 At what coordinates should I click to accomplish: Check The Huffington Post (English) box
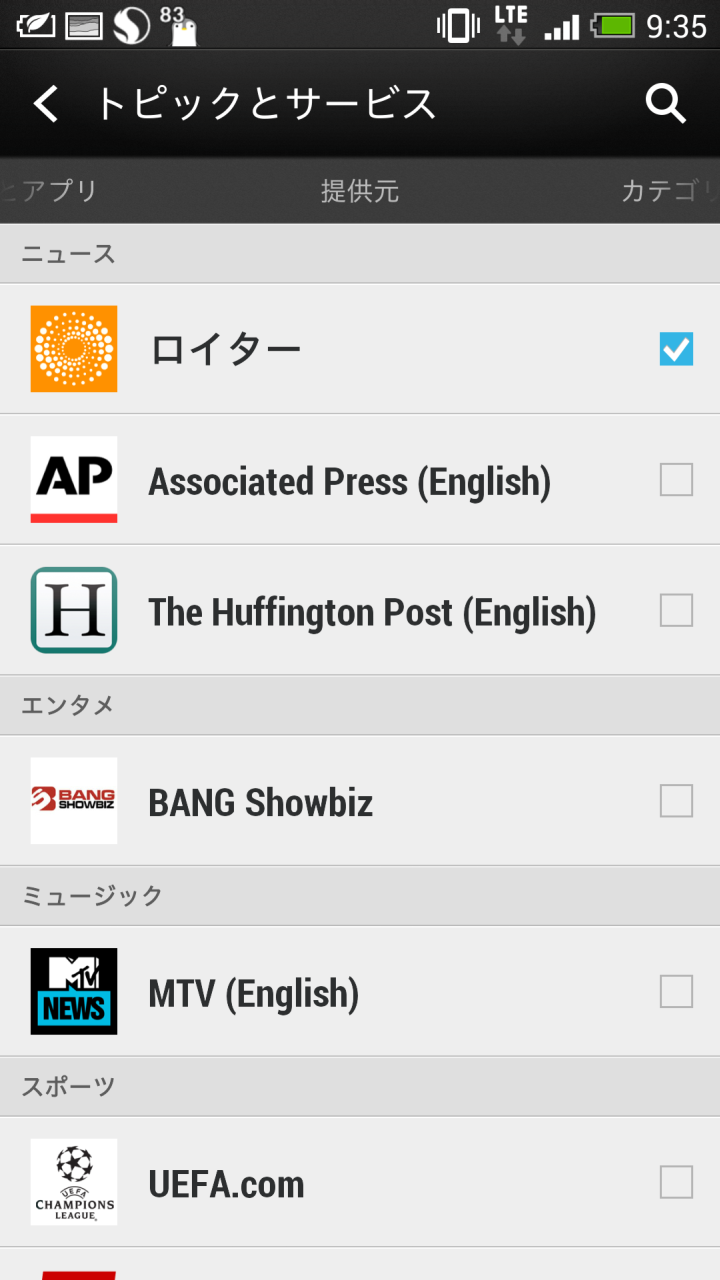(676, 610)
